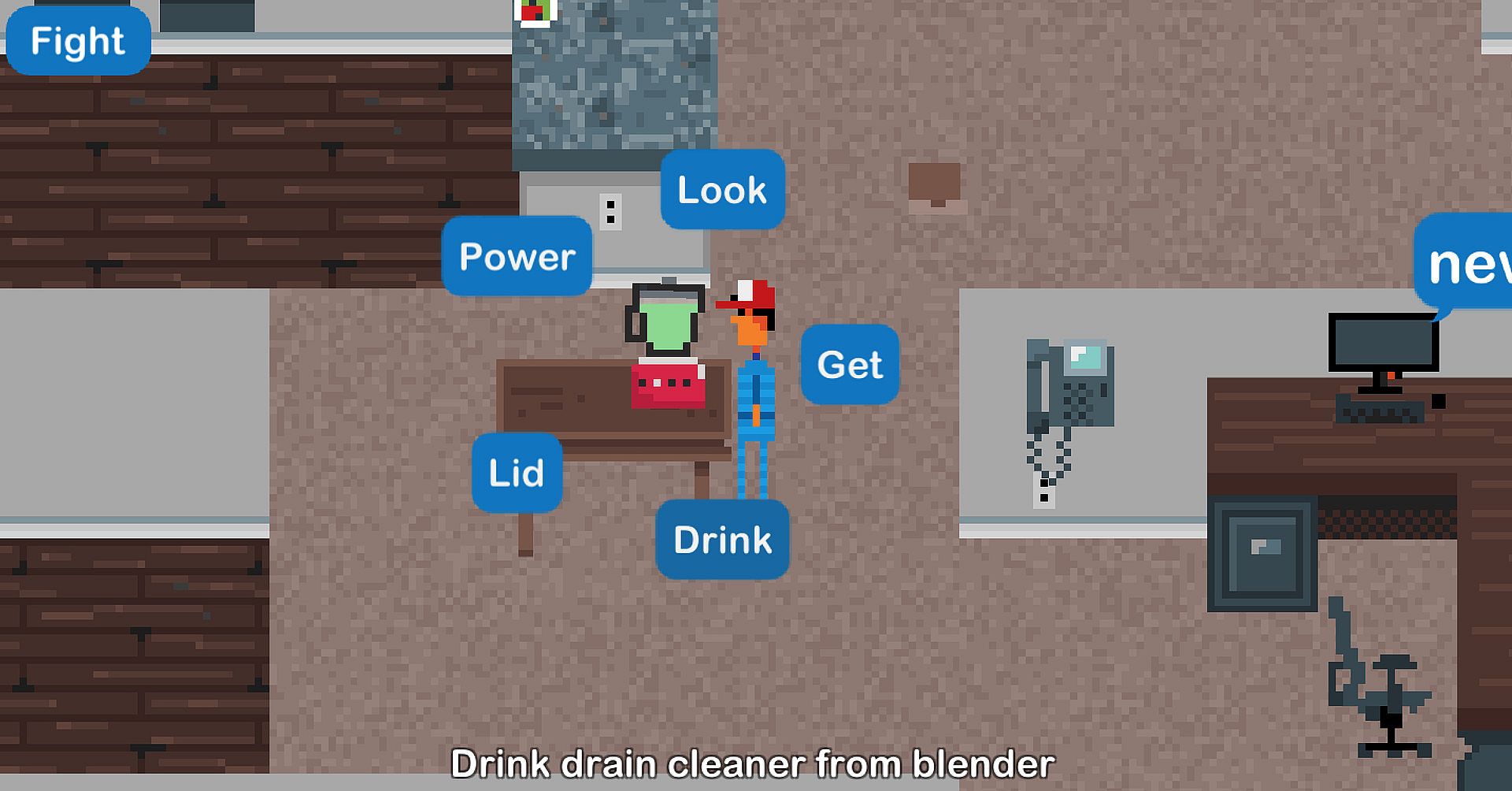The image size is (1512, 791).
Task: Choose the Power action for blender
Action: (517, 257)
